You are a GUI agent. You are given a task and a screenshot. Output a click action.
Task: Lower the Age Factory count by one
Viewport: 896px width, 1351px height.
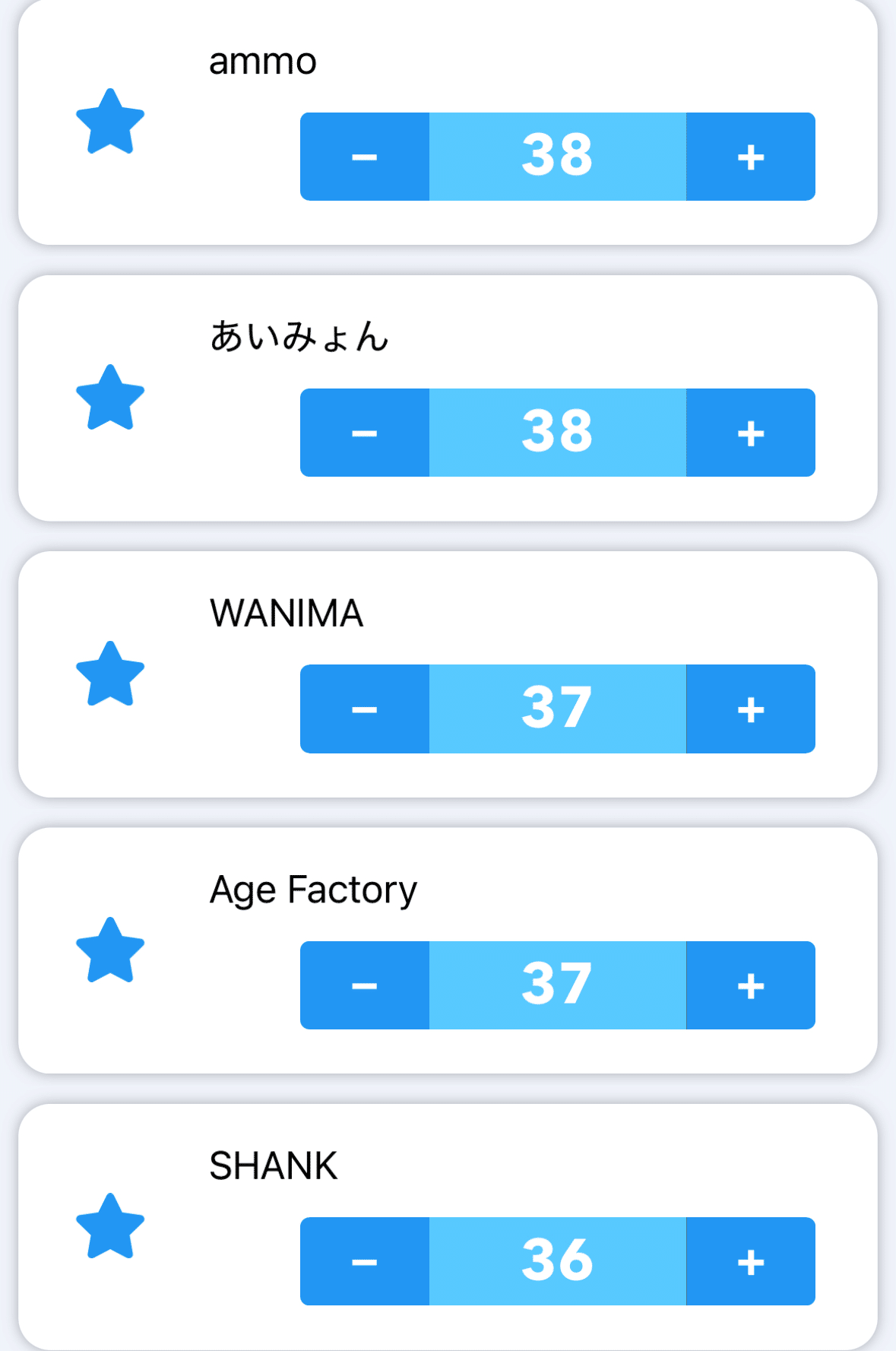pyautogui.click(x=365, y=985)
